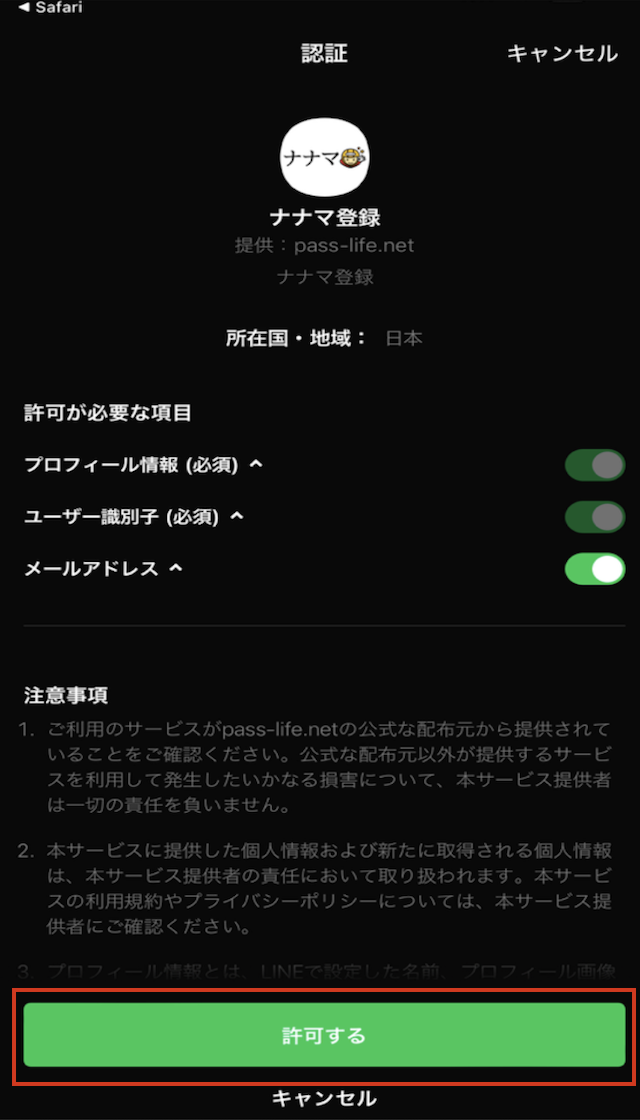Tap キャンセル at the top right
This screenshot has width=640, height=1120.
[562, 54]
